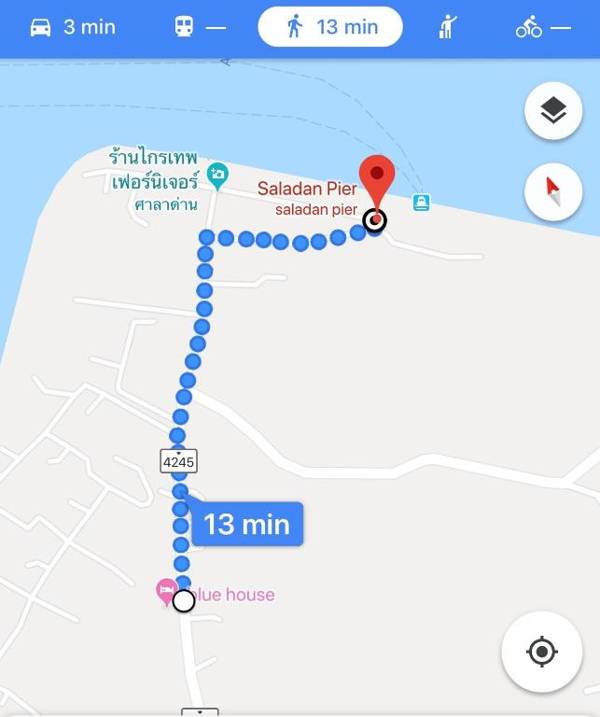Select the public transit travel mode
The width and height of the screenshot is (600, 717).
(x=200, y=27)
